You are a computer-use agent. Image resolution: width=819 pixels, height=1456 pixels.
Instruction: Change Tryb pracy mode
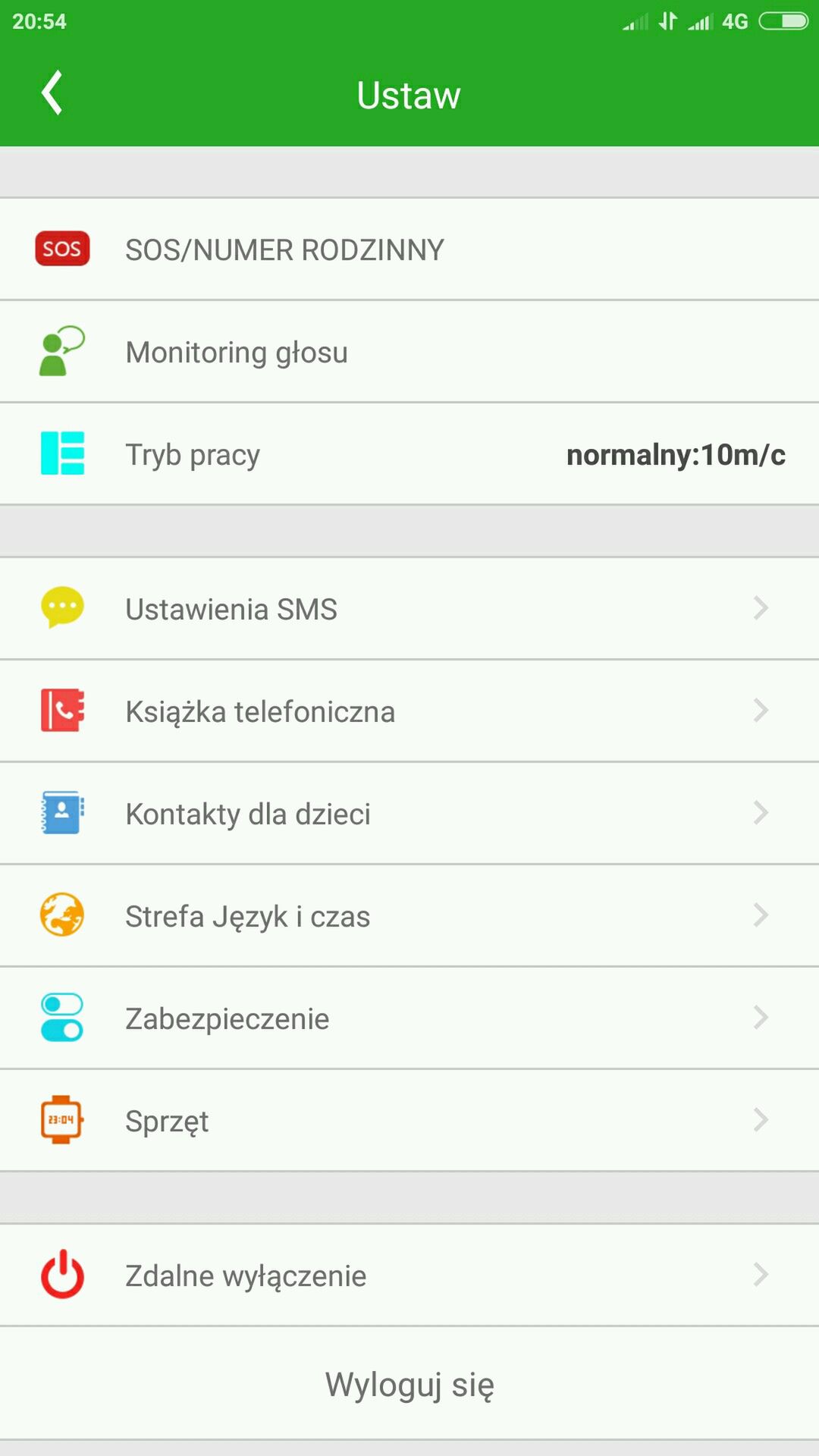(409, 454)
